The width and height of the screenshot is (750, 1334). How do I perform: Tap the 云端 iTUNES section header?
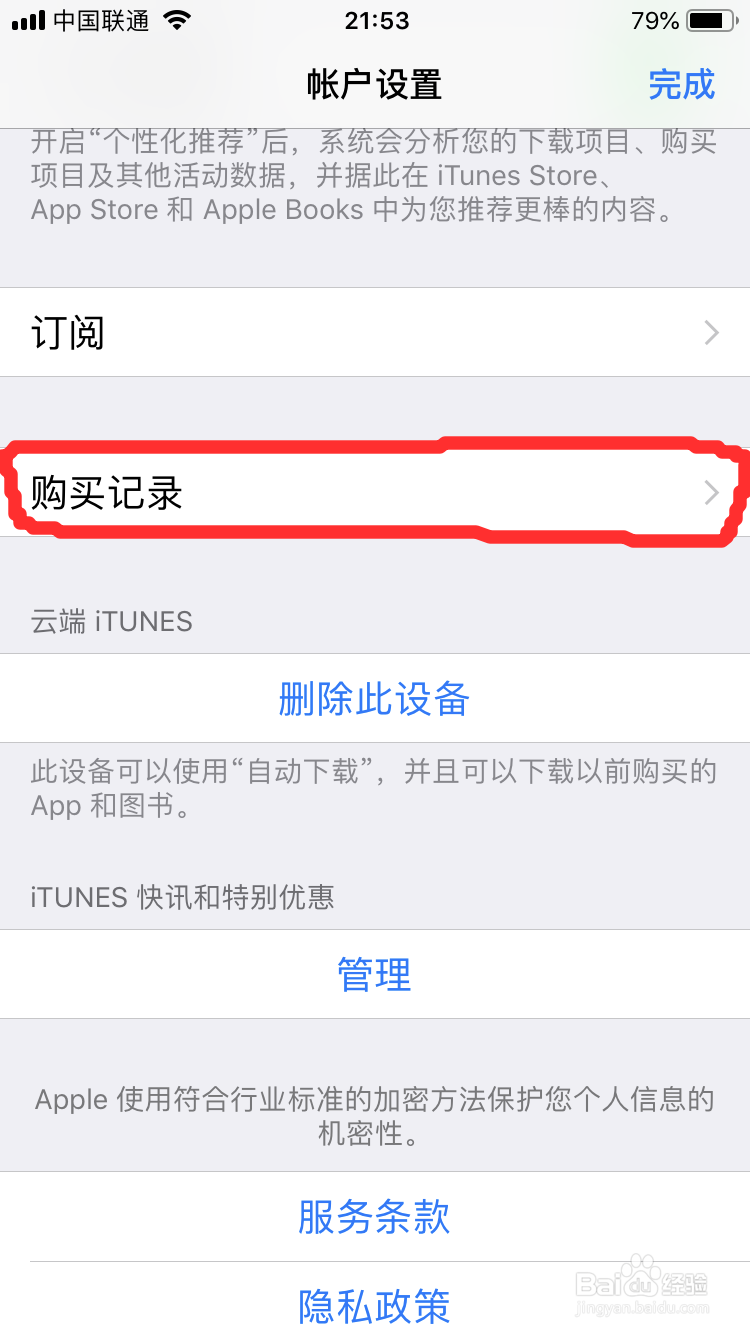[x=110, y=621]
